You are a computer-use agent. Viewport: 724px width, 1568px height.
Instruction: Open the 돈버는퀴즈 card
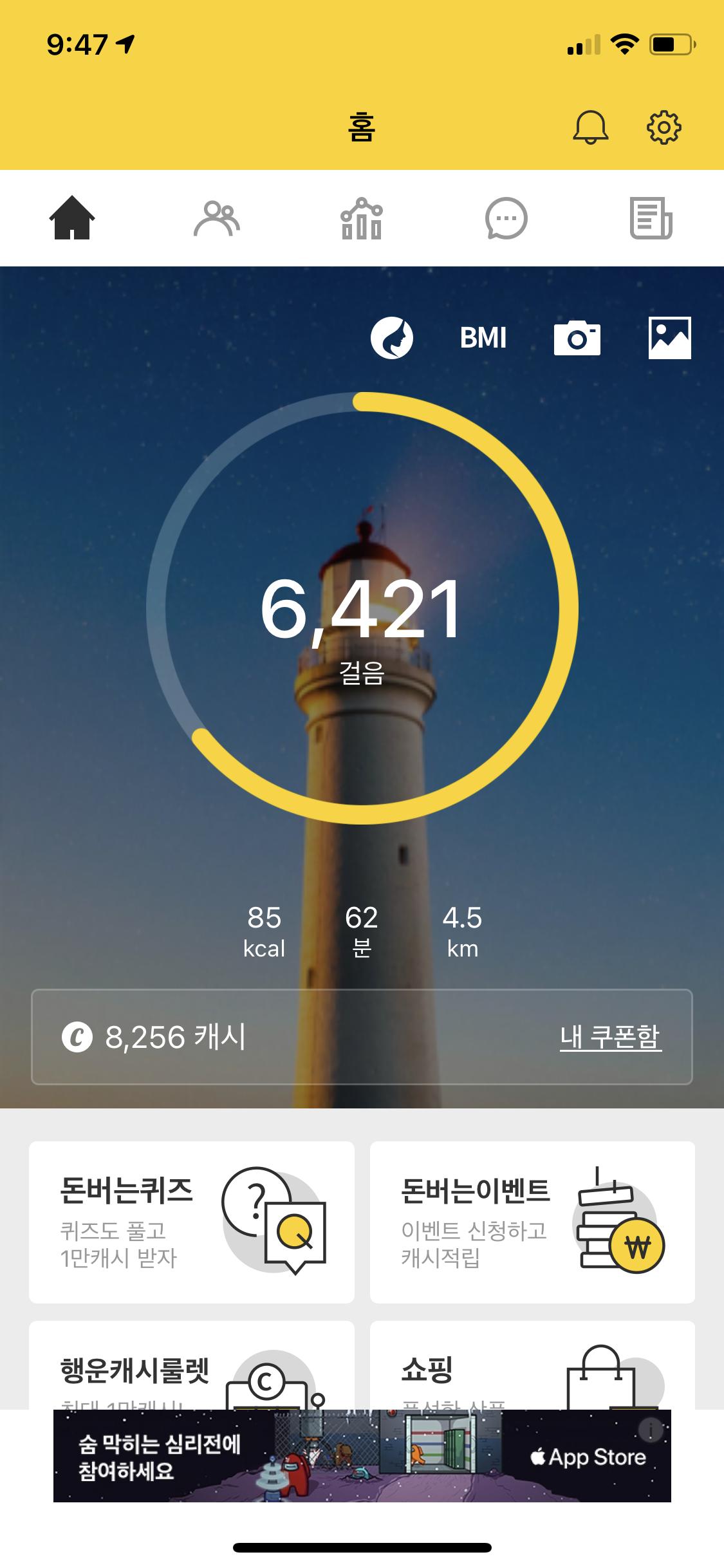[x=192, y=1222]
